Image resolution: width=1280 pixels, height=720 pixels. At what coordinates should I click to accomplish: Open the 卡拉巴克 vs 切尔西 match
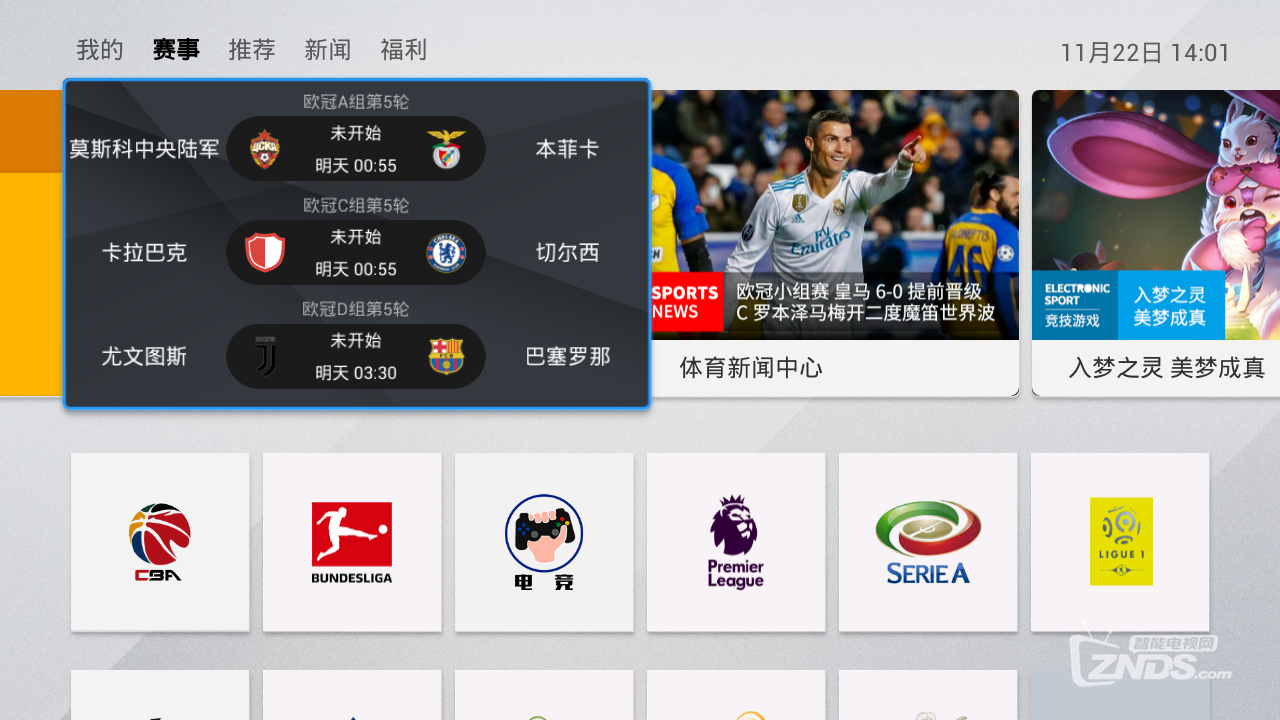coord(356,253)
